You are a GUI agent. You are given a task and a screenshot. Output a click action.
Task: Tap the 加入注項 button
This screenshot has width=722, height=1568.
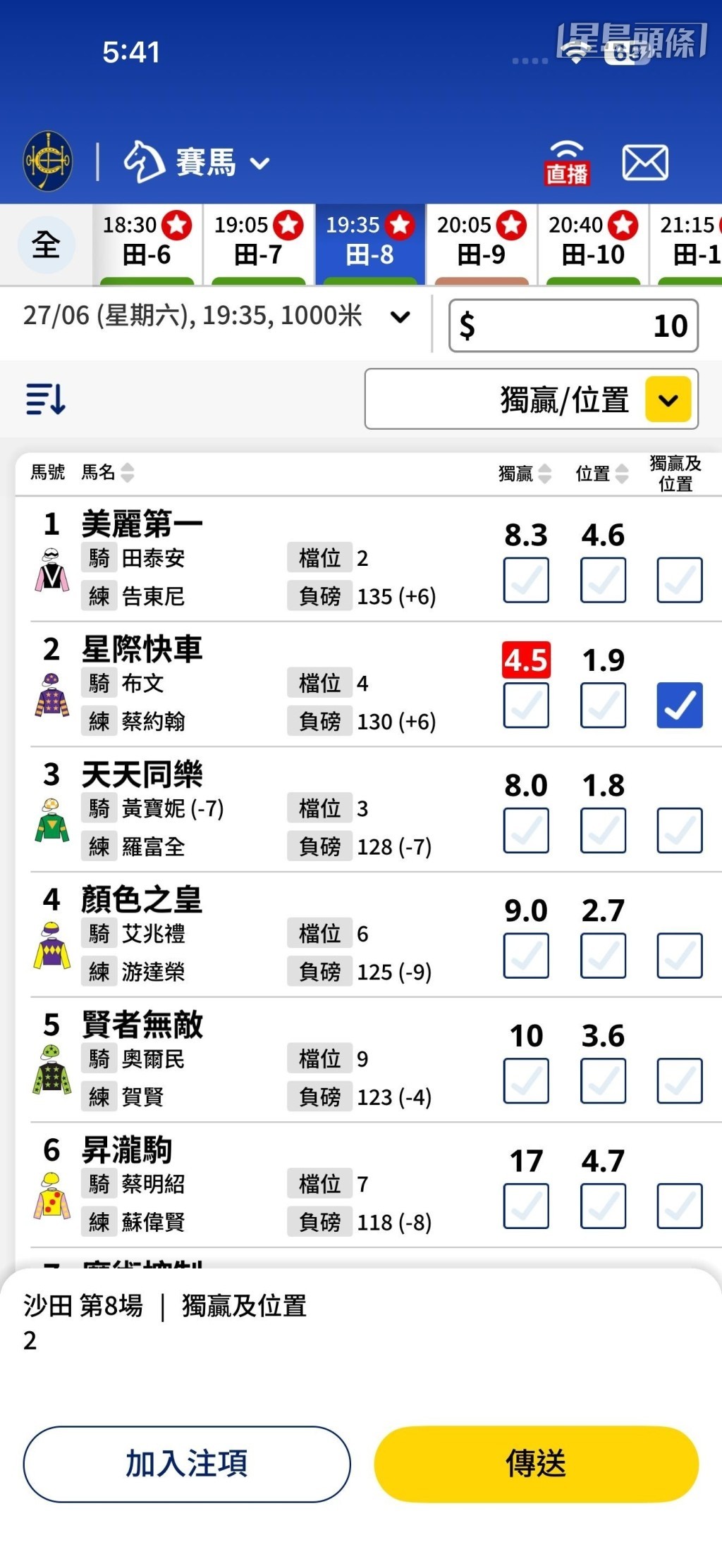187,1464
